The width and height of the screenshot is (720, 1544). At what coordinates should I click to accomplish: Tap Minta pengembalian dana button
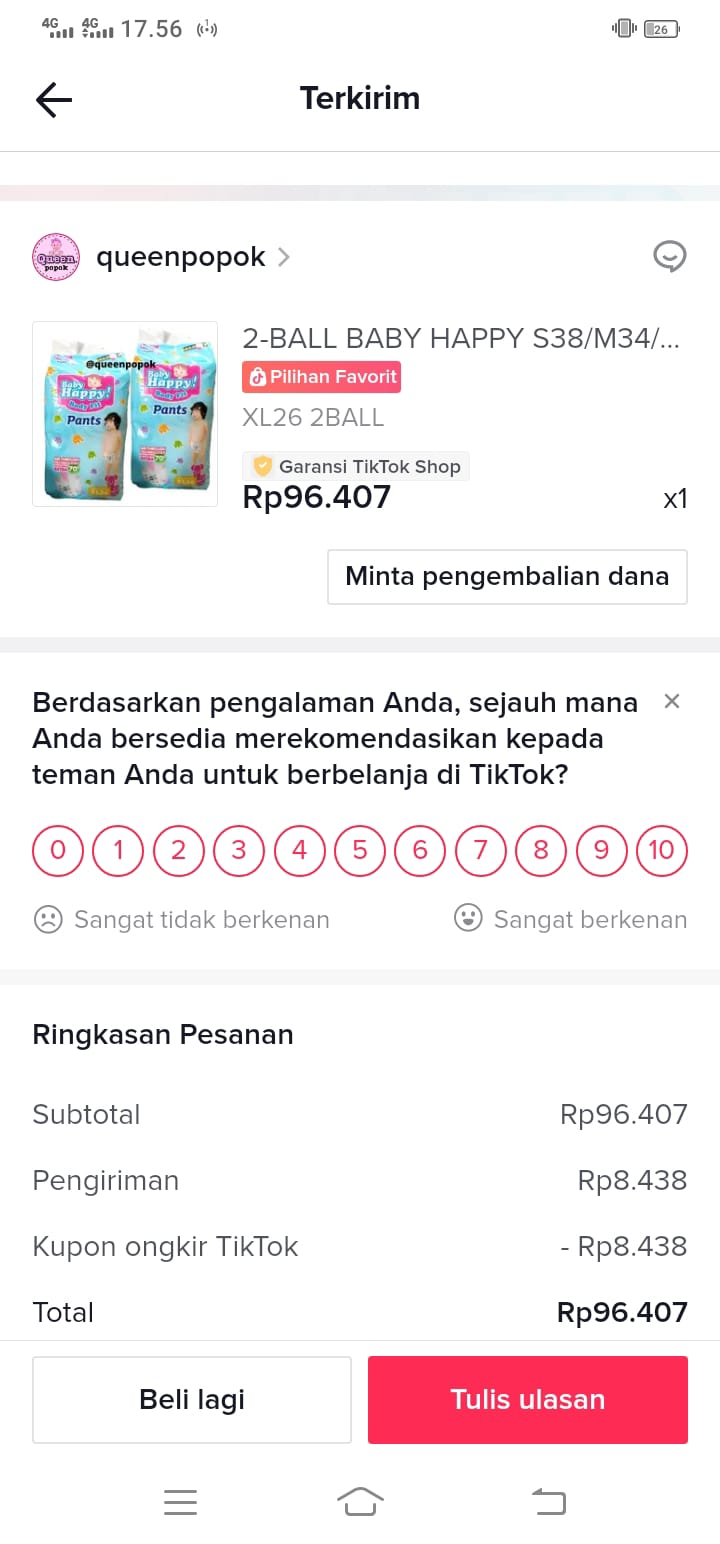point(507,577)
